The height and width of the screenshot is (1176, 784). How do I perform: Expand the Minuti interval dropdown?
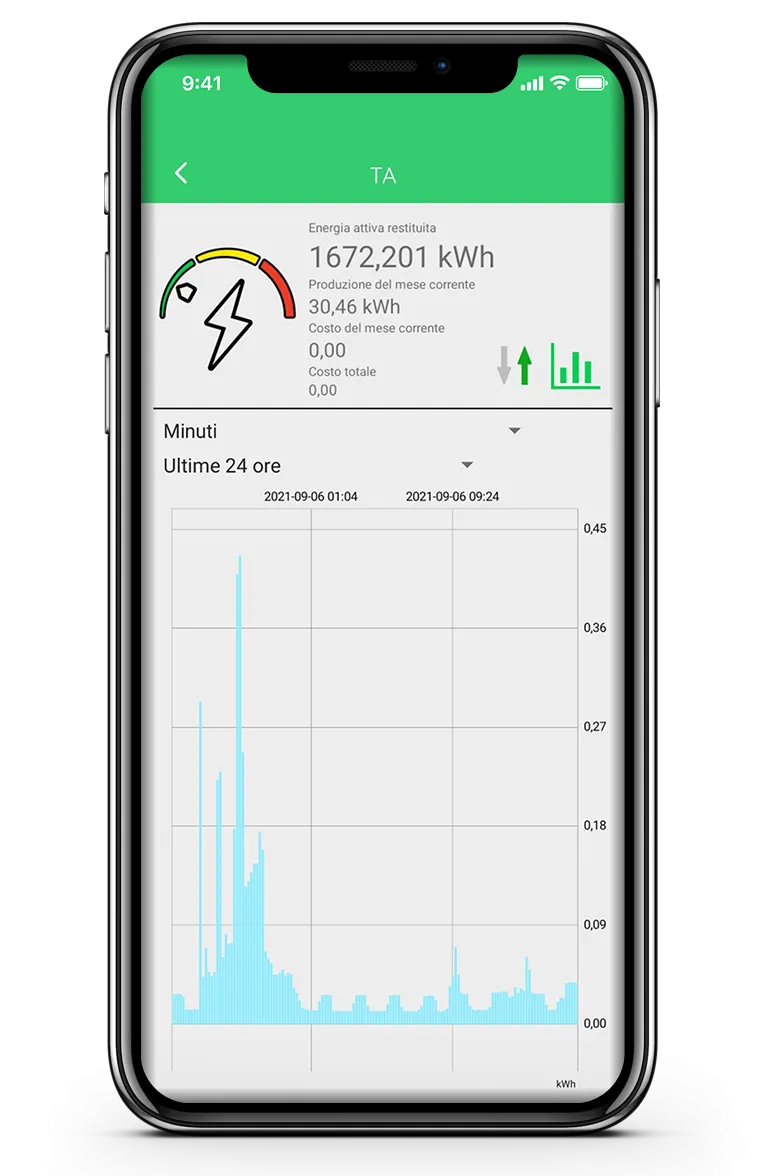514,431
